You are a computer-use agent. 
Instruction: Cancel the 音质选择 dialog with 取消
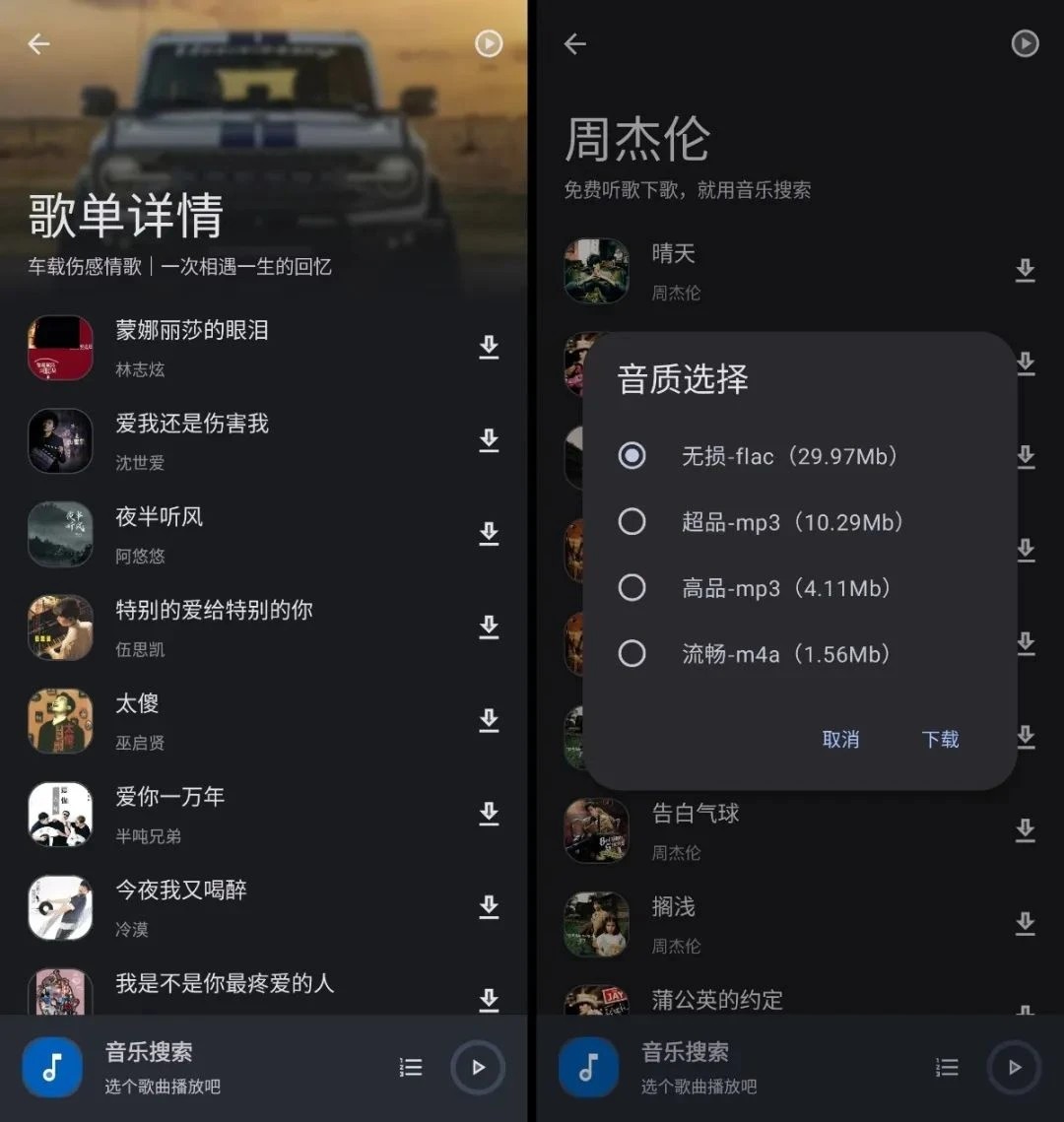840,739
